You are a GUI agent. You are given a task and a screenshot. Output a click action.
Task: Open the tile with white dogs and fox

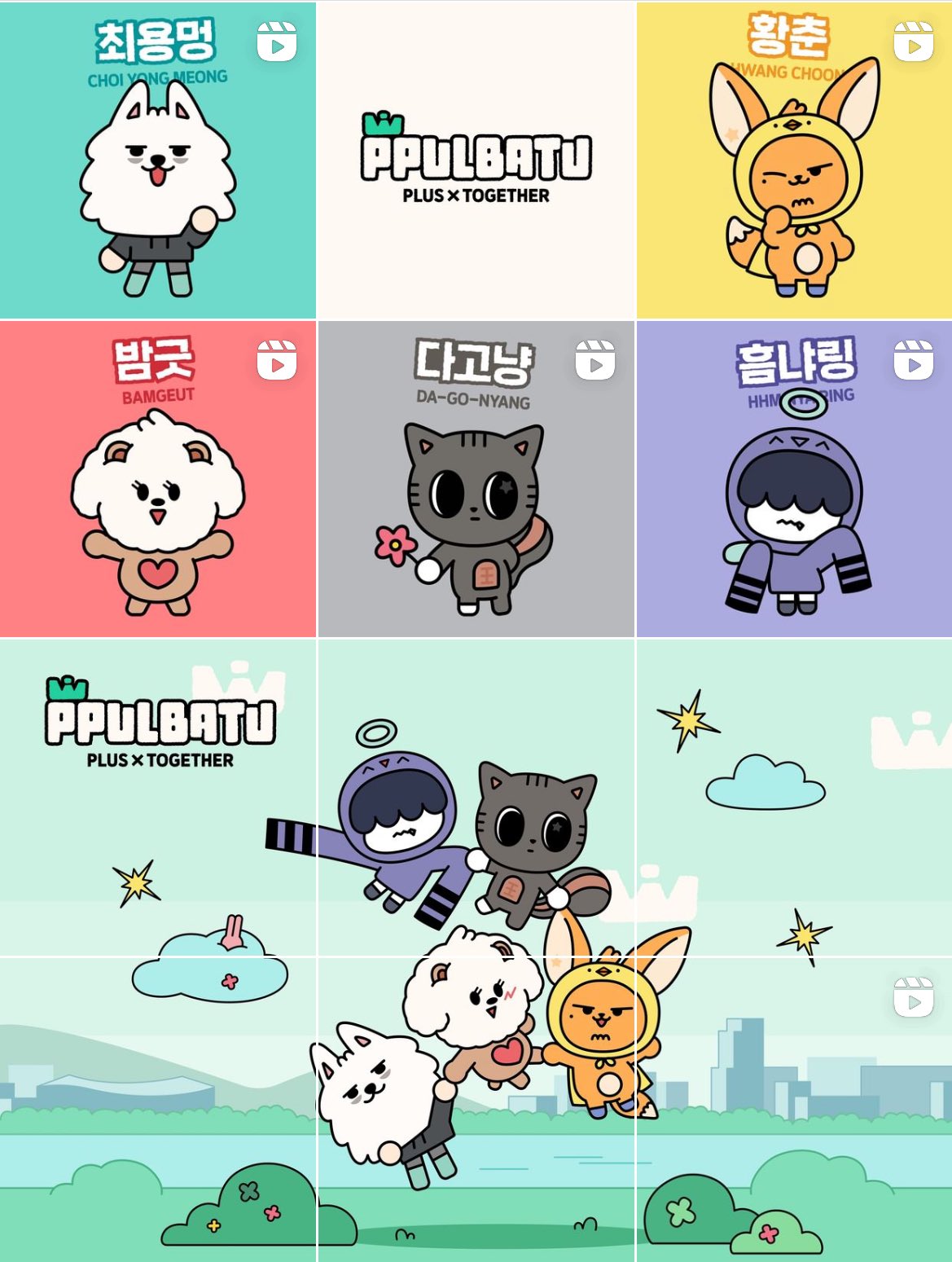point(476,1110)
